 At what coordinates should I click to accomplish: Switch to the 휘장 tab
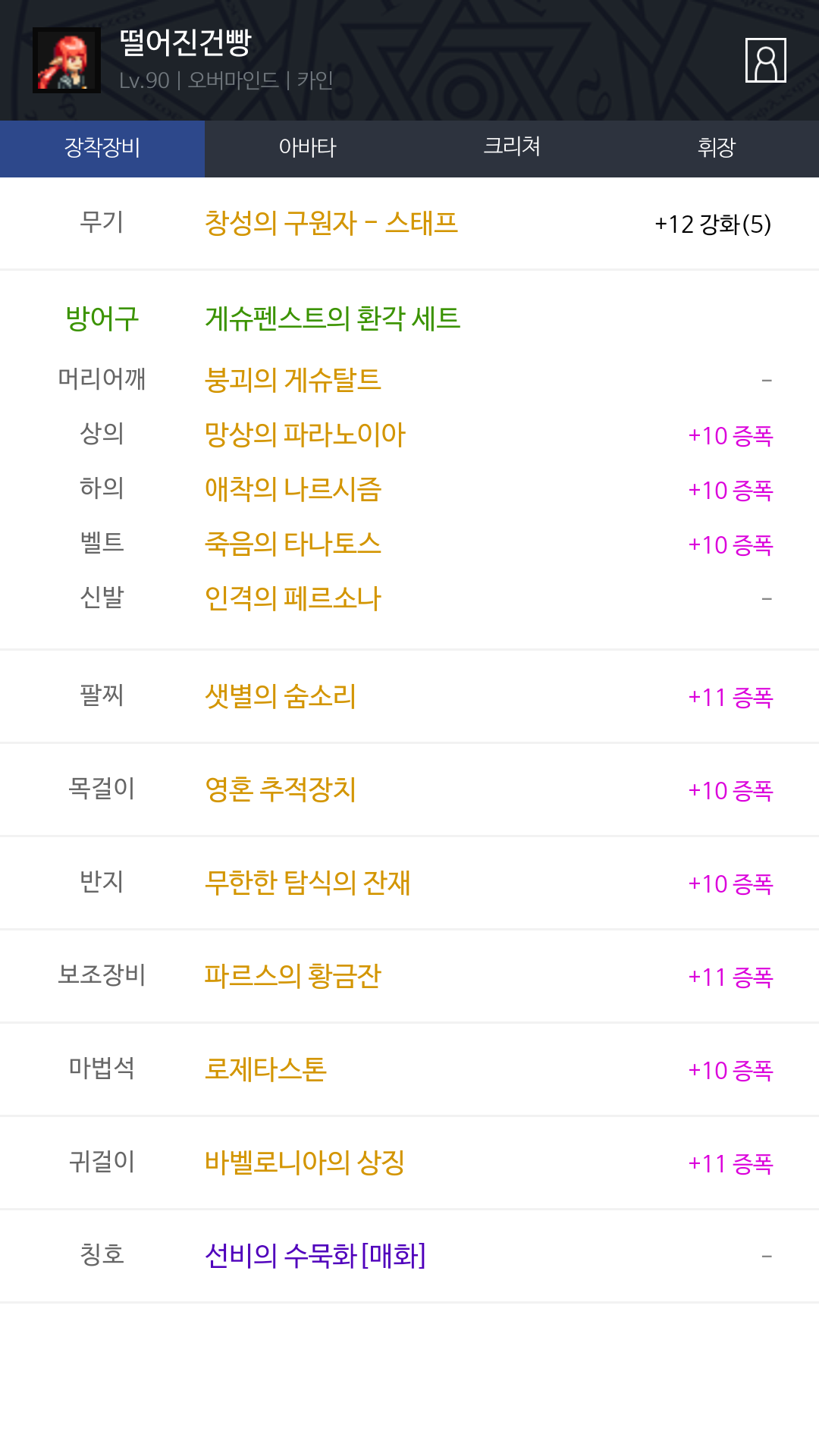(716, 148)
